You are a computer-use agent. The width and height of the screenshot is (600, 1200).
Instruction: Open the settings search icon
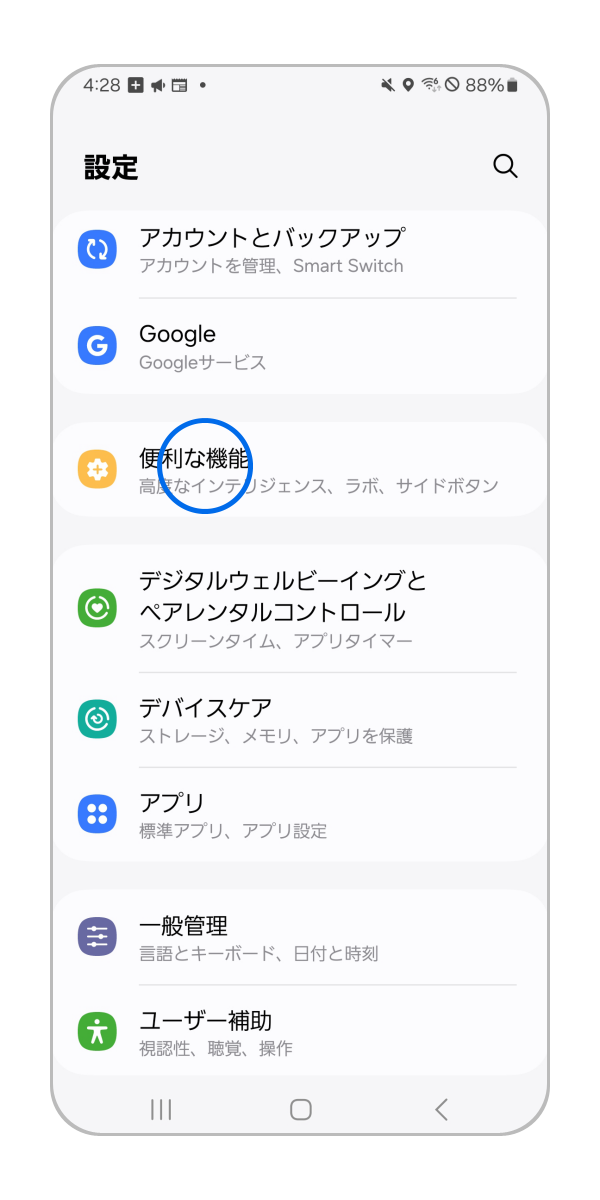point(505,167)
